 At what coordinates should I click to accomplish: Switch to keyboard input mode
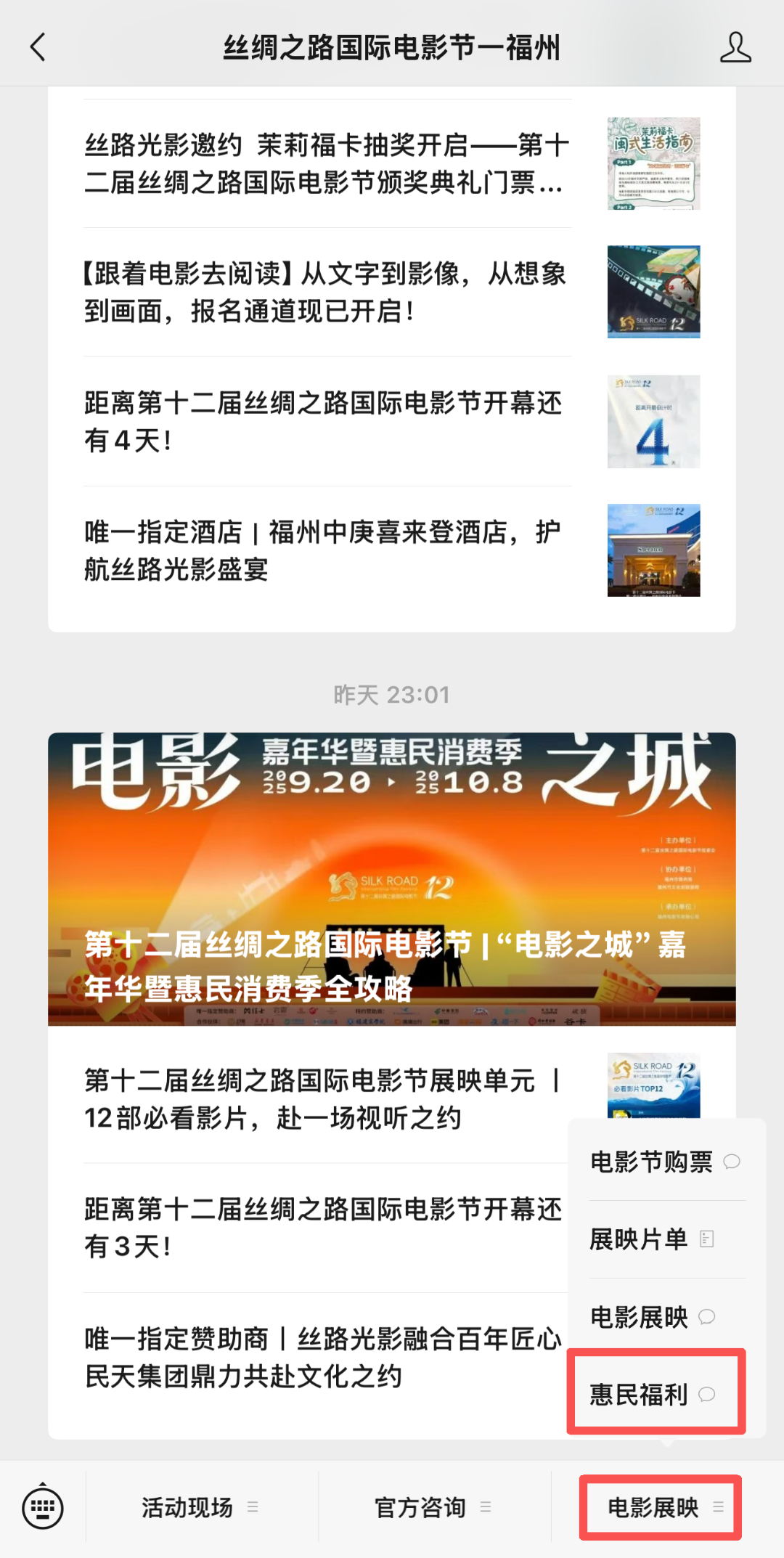(42, 1507)
